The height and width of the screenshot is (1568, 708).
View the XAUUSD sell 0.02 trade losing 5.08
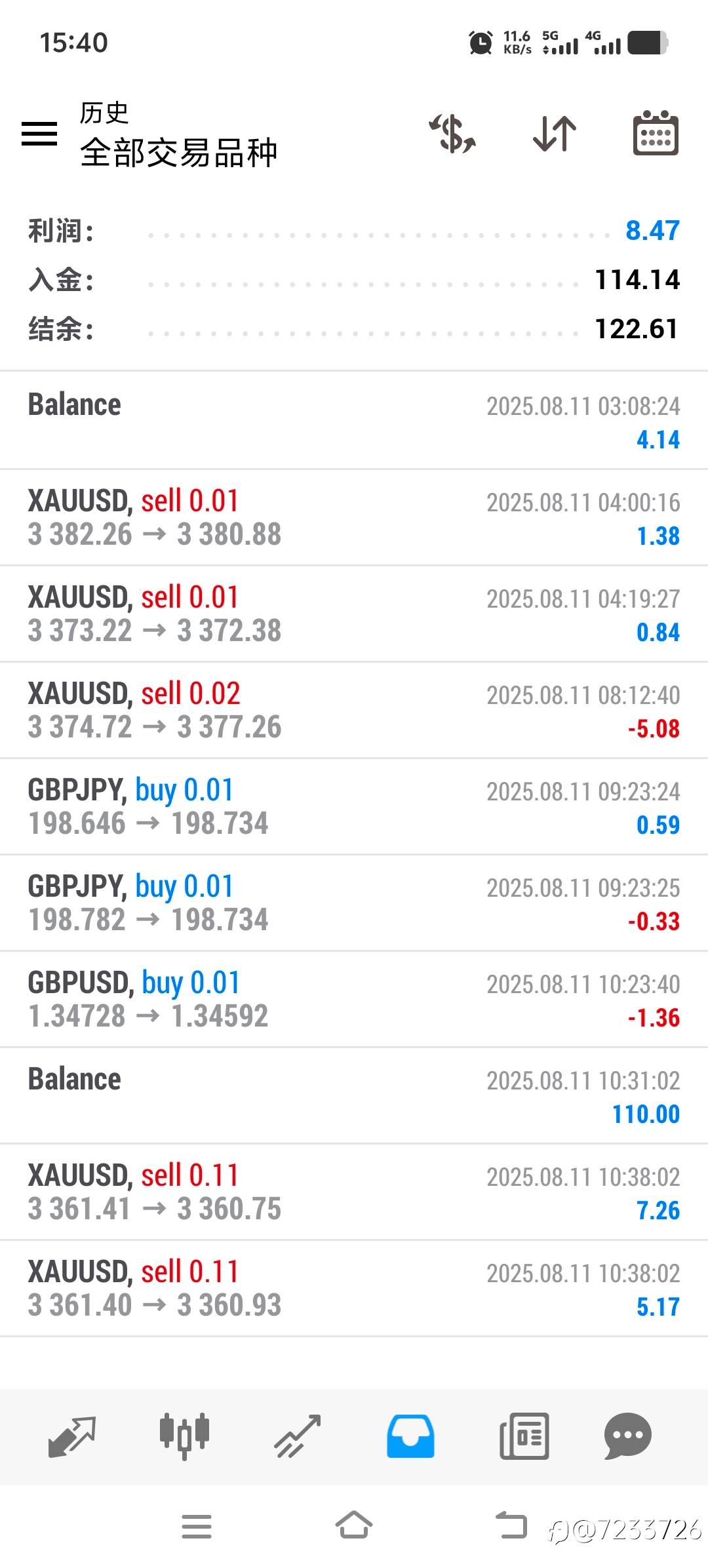coord(354,710)
